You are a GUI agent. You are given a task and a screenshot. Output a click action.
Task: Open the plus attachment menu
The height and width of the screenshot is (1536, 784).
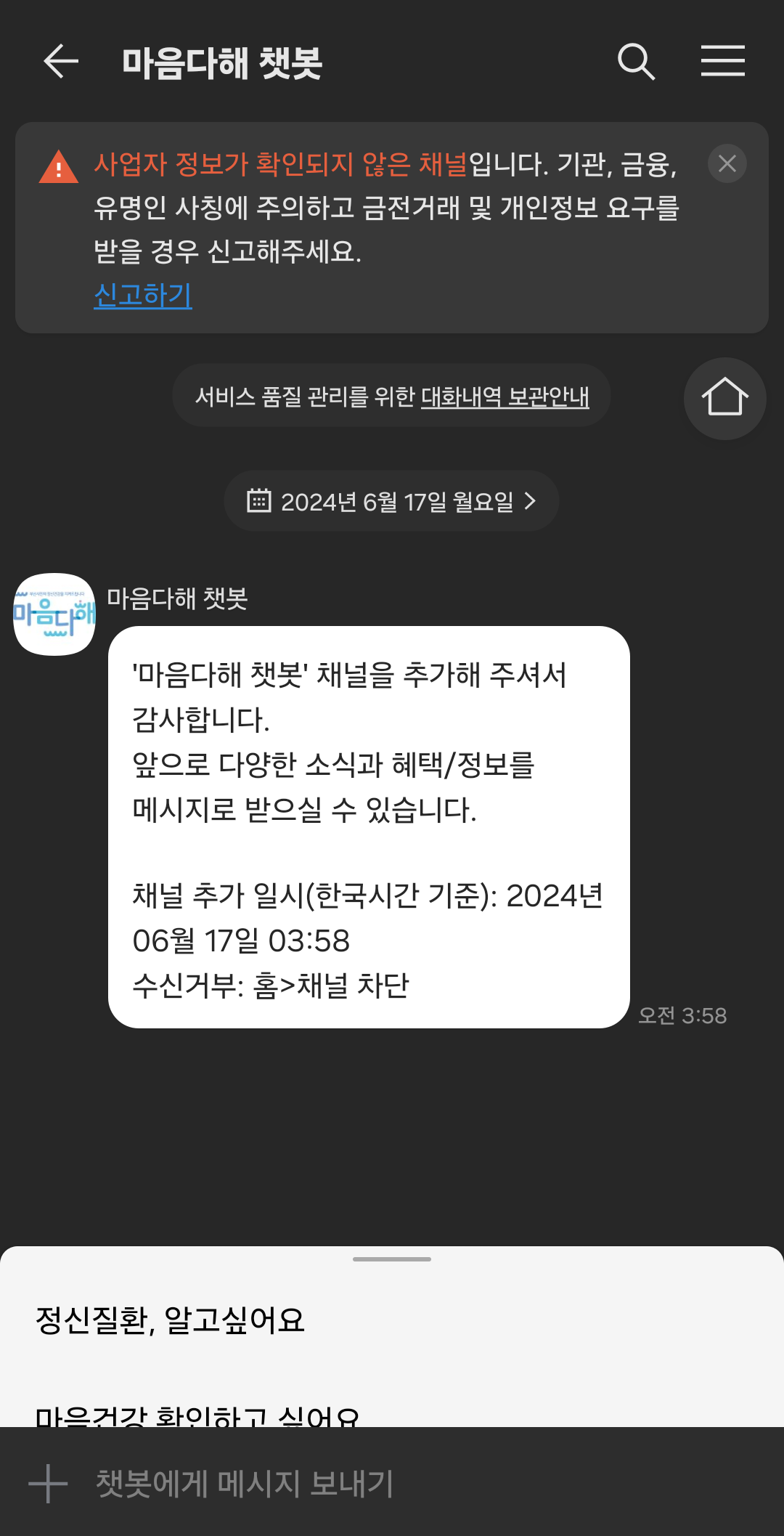pyautogui.click(x=48, y=1483)
